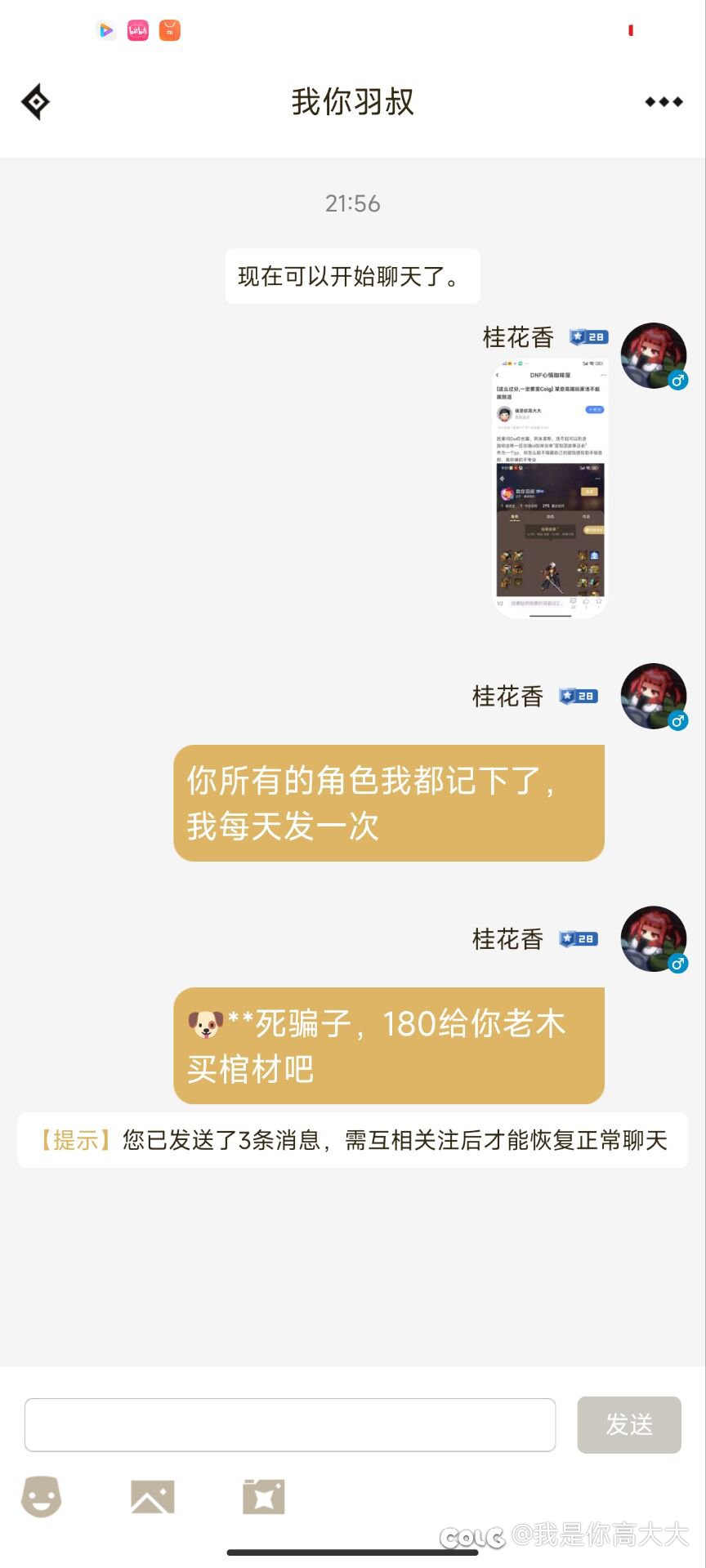
Task: Open the emoji face picker
Action: pyautogui.click(x=41, y=1497)
